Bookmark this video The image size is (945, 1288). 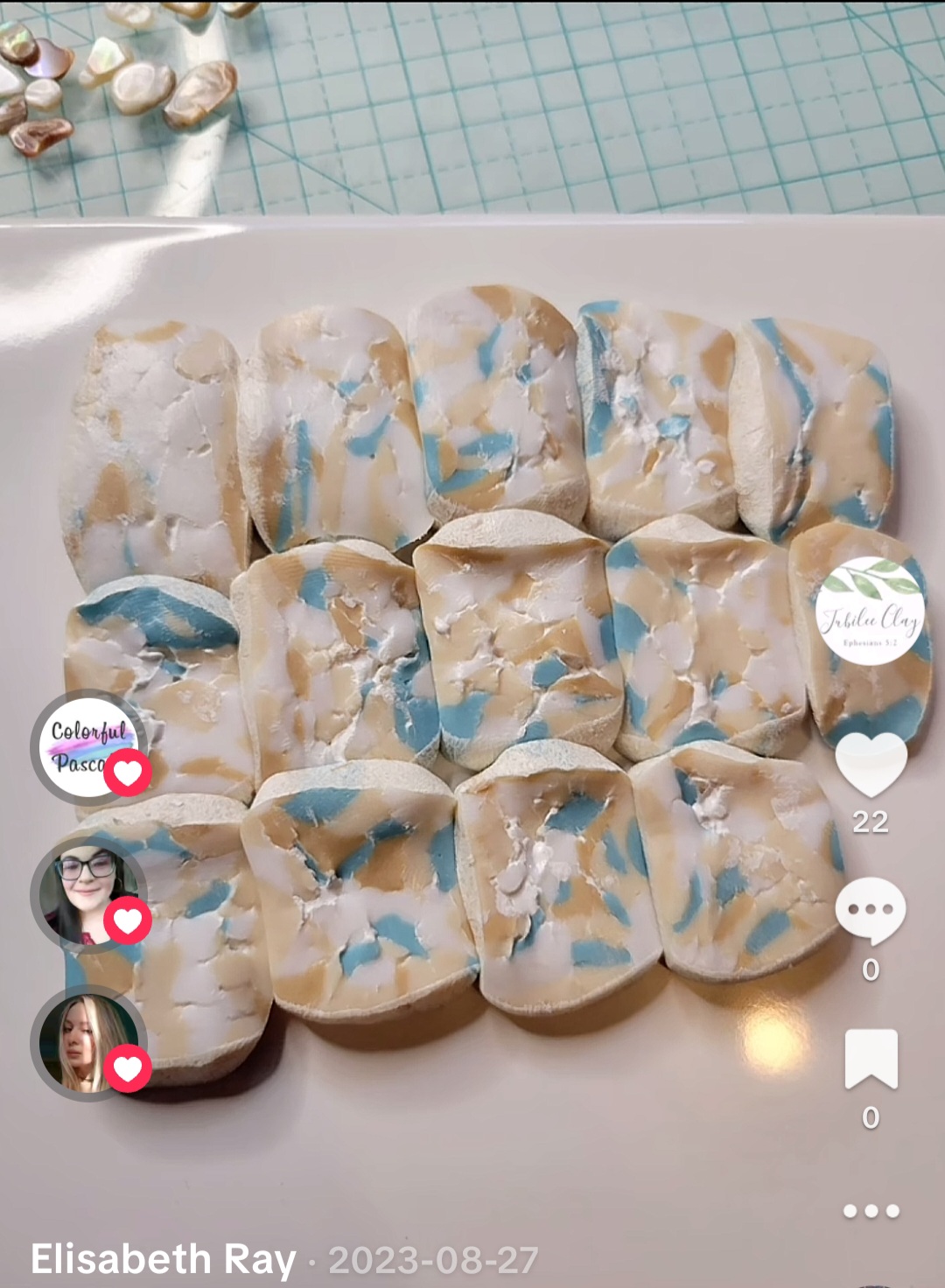coord(871,1059)
